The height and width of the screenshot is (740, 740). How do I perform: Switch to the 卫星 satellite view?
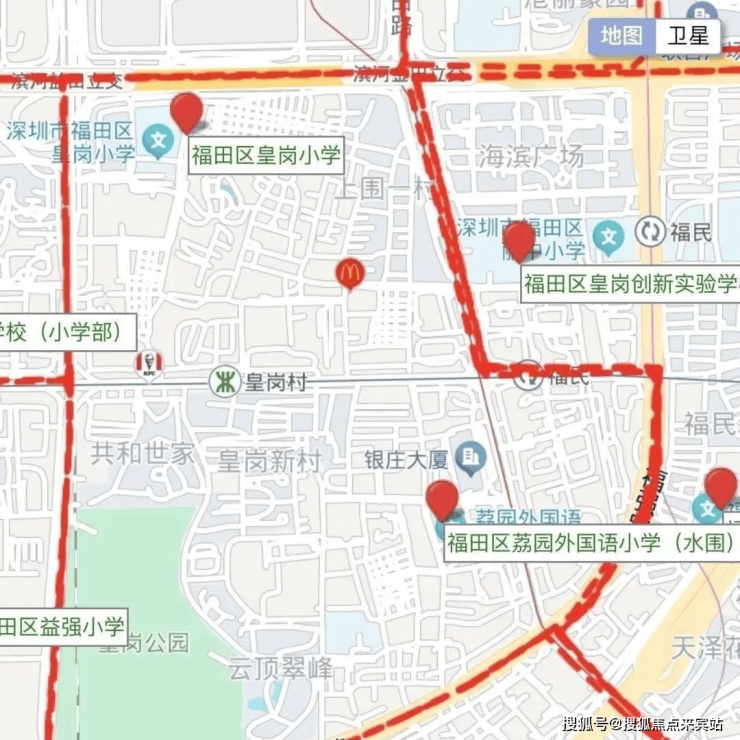click(688, 36)
